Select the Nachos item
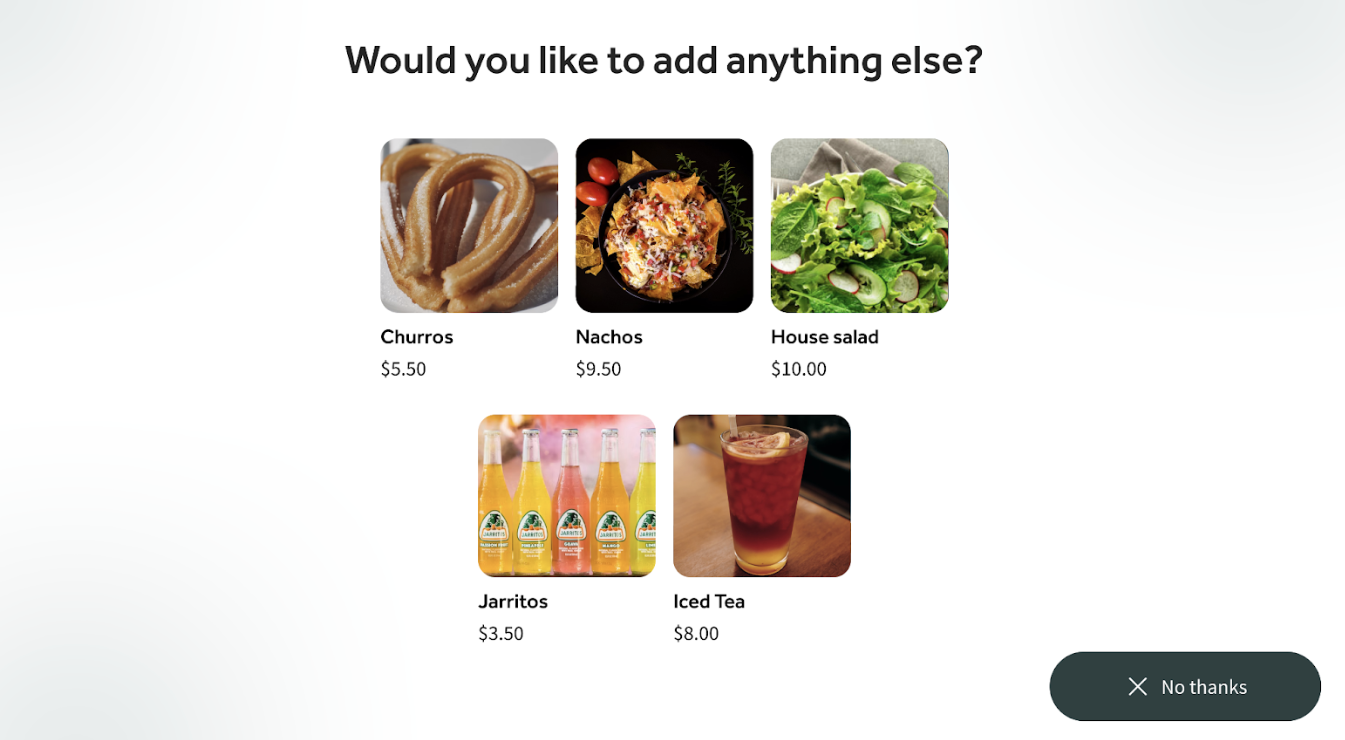The image size is (1345, 740). pos(664,226)
